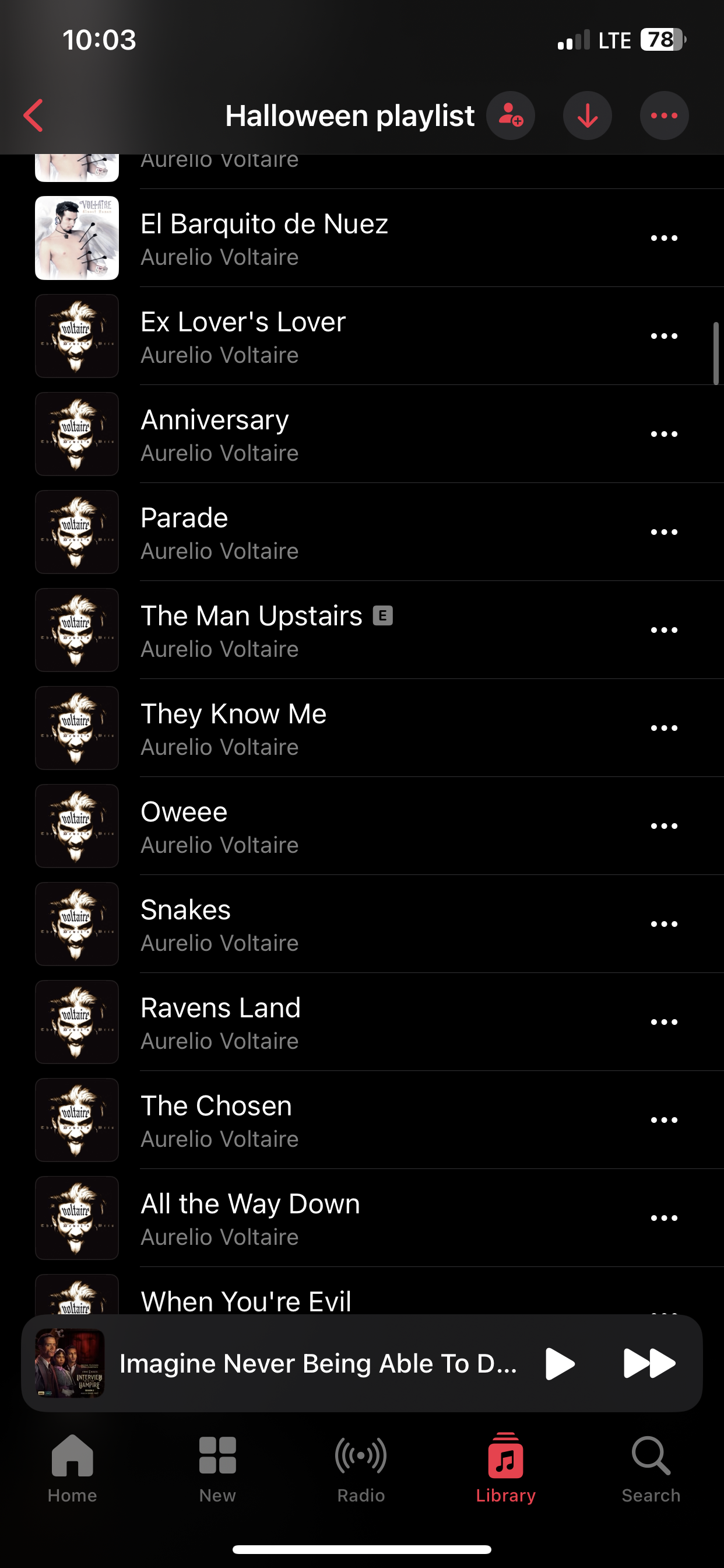
Task: Open options for Oweee
Action: [x=664, y=826]
